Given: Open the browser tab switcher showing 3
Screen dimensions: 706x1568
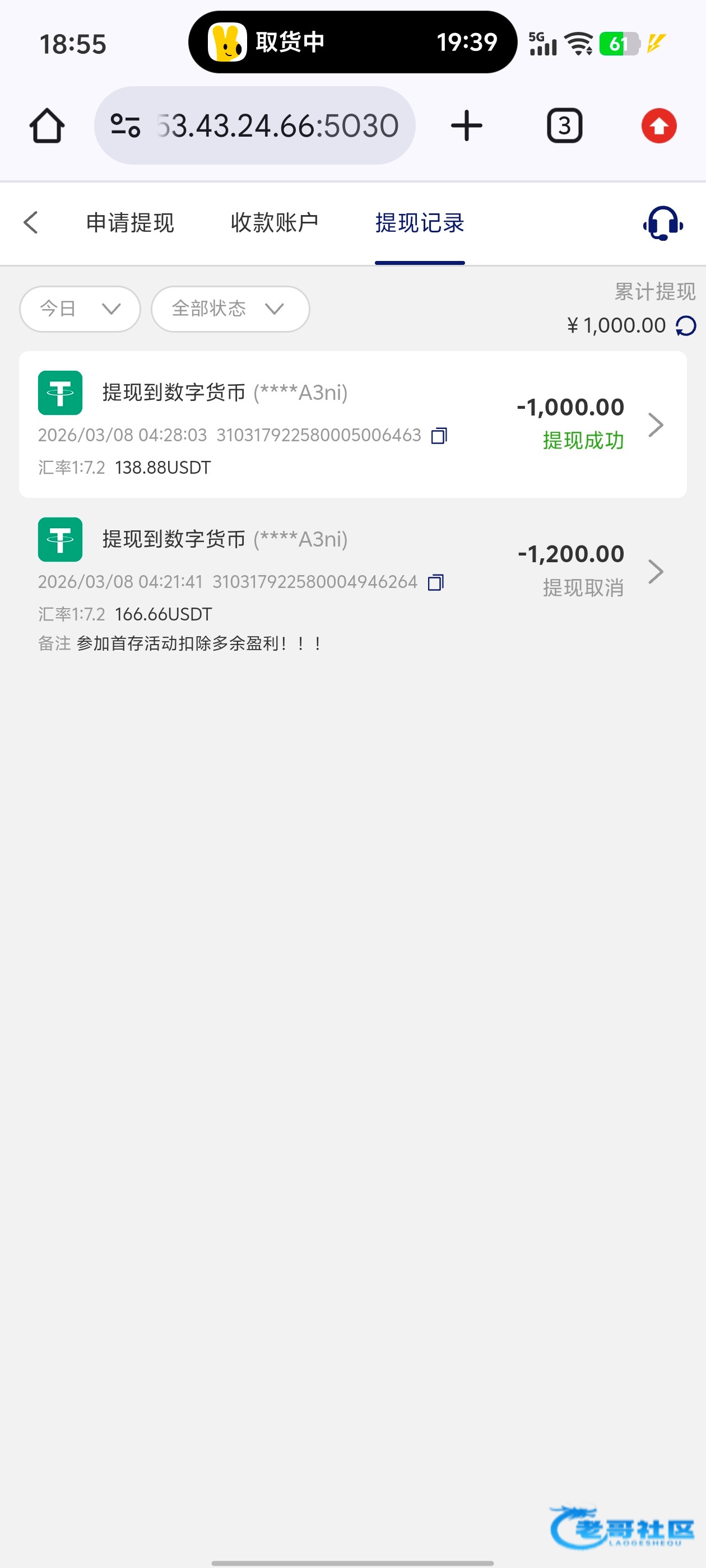Looking at the screenshot, I should 565,126.
